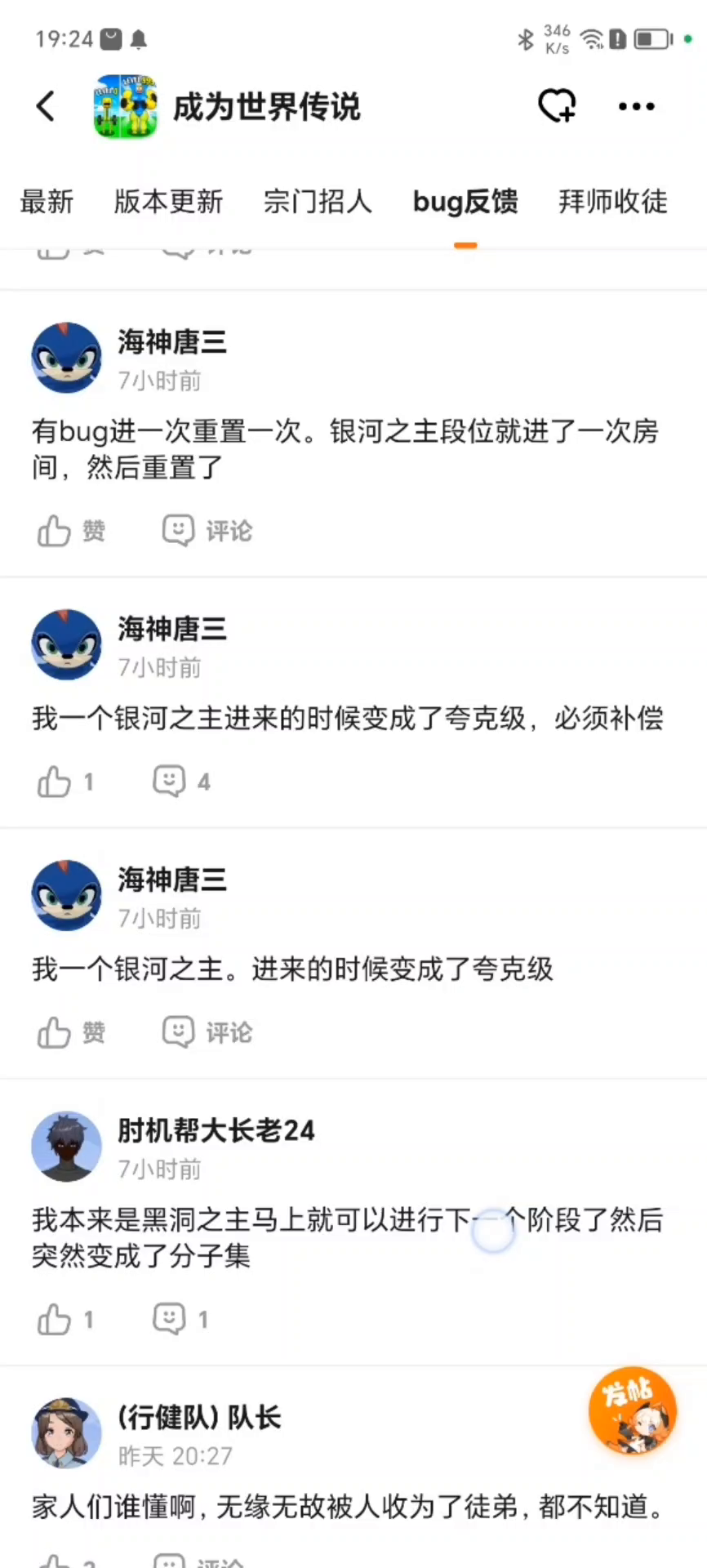View (行健队) 队长's profile avatar
The image size is (707, 1568).
coord(66,1432)
